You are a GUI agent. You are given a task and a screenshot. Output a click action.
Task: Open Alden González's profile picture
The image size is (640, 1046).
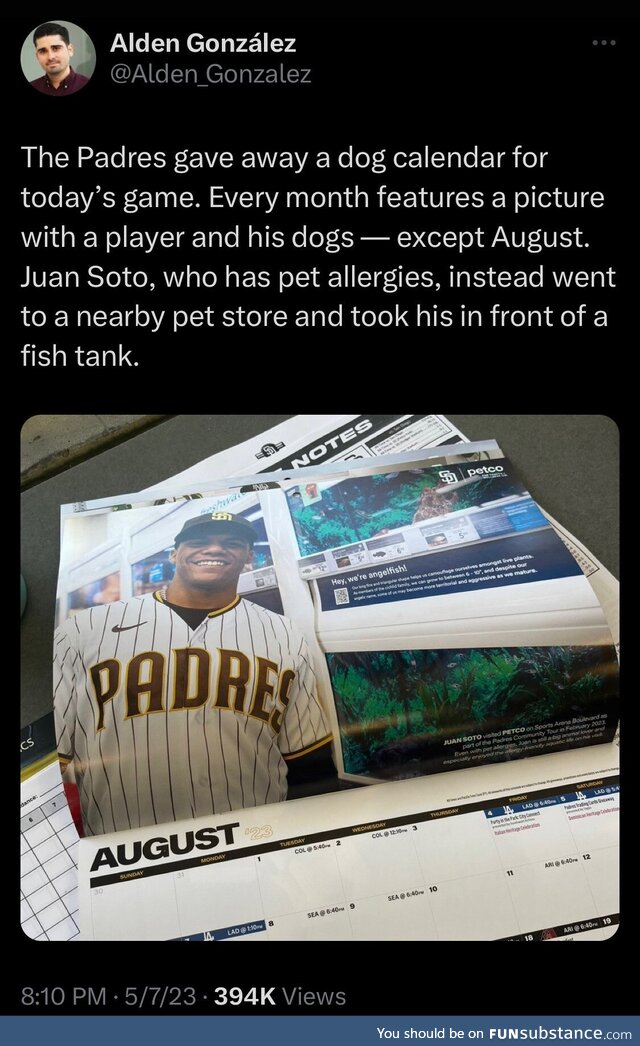coord(58,58)
